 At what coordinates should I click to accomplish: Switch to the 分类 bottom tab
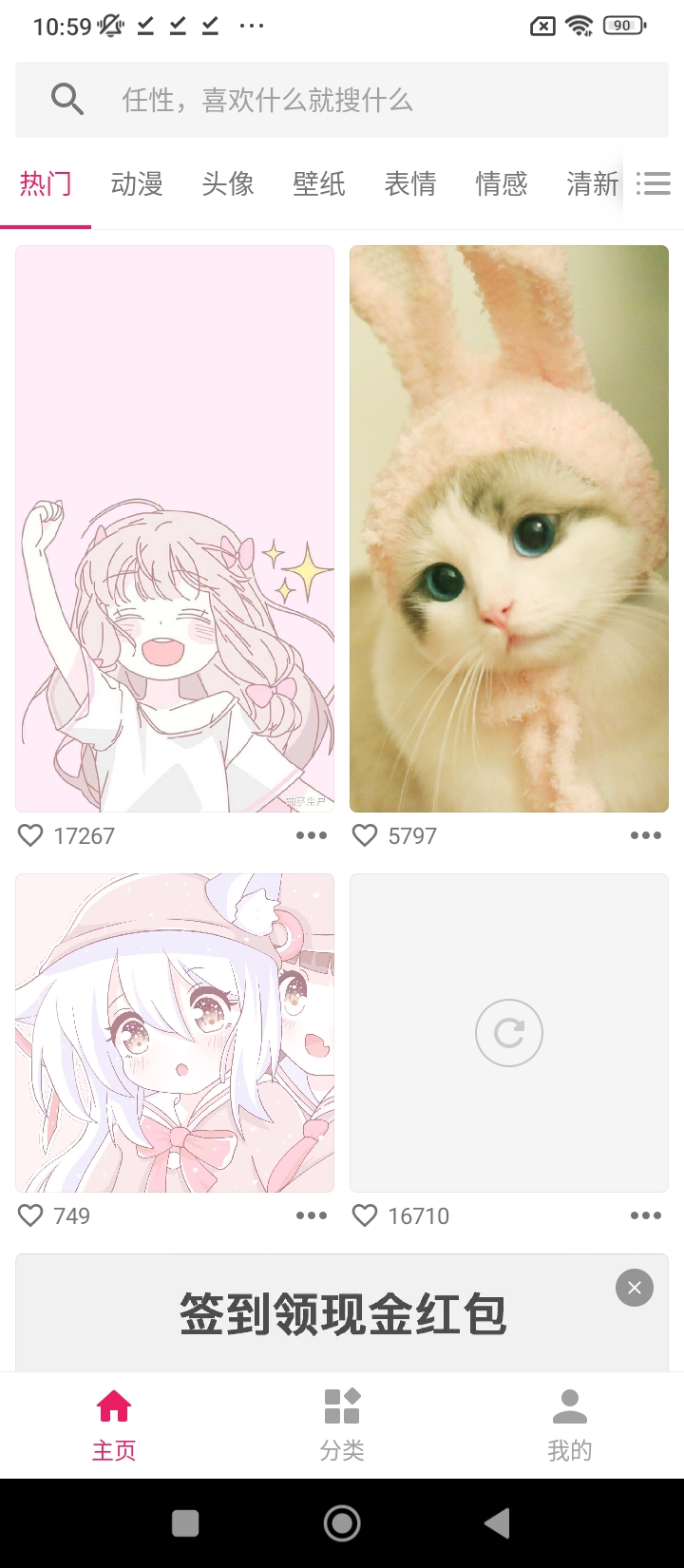pos(342,1425)
